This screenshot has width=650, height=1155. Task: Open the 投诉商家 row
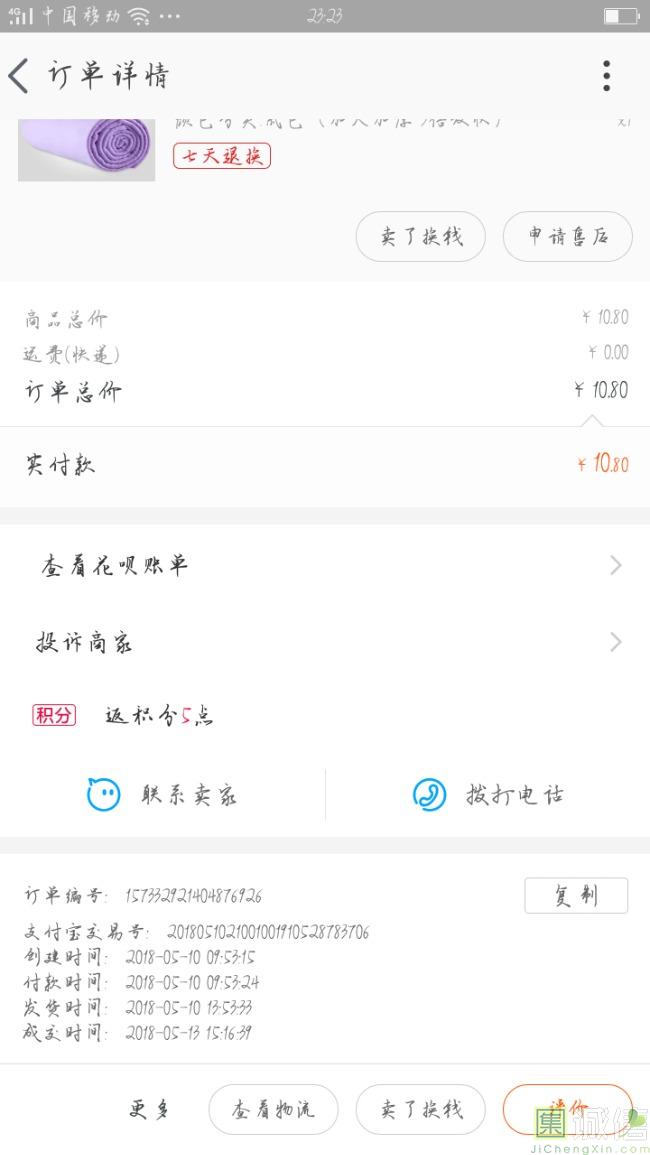[x=325, y=642]
